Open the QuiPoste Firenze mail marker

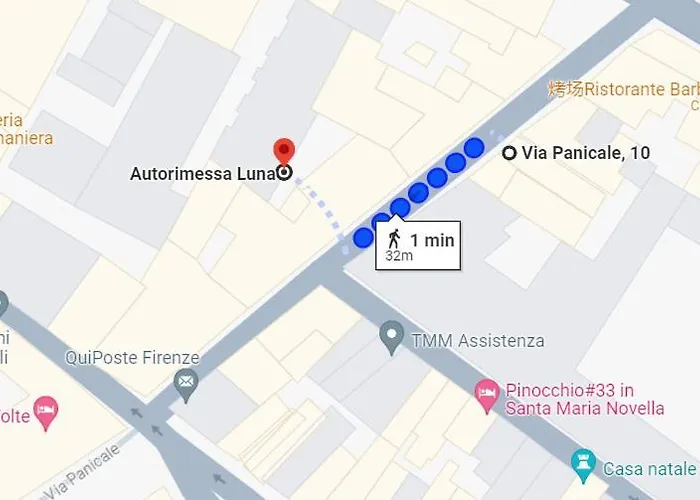click(x=185, y=381)
